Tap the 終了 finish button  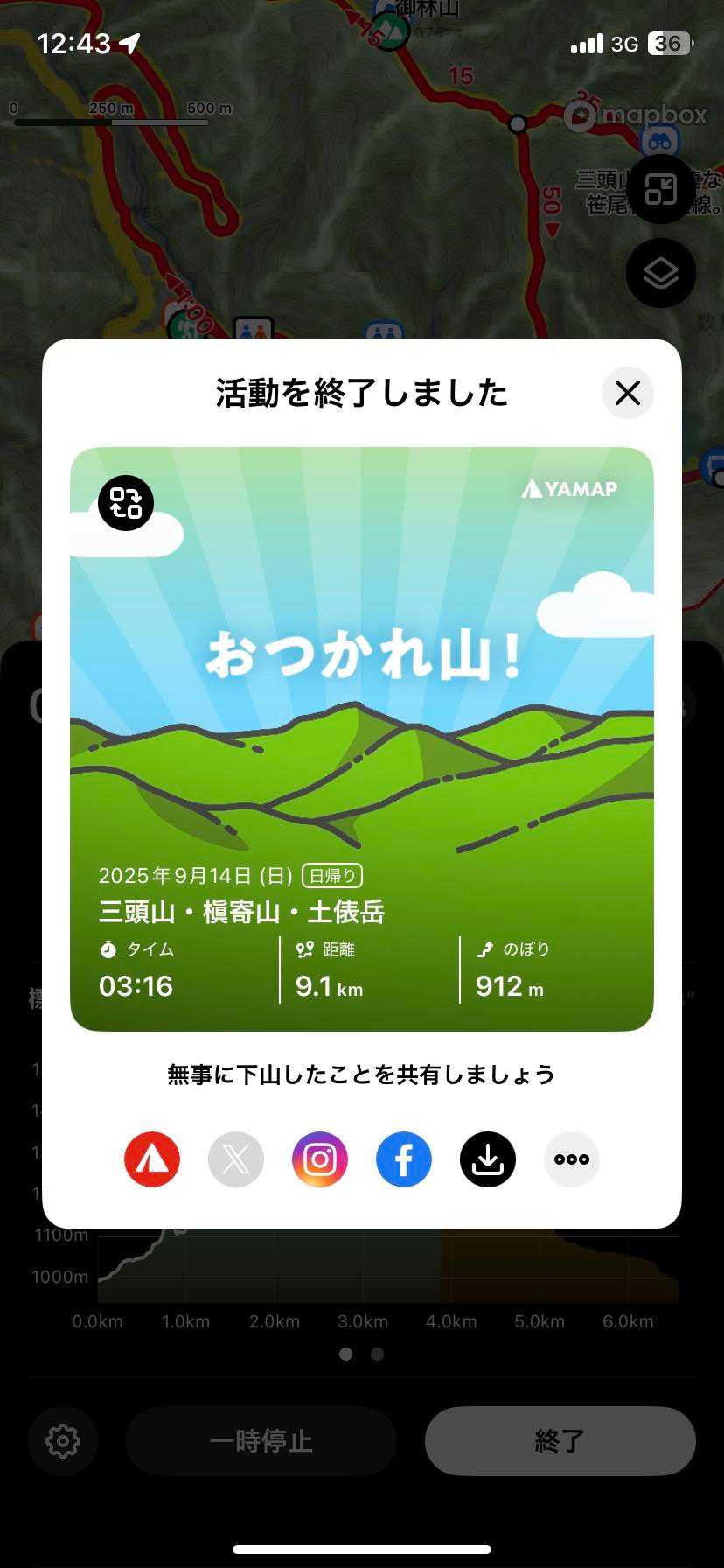pyautogui.click(x=560, y=1440)
